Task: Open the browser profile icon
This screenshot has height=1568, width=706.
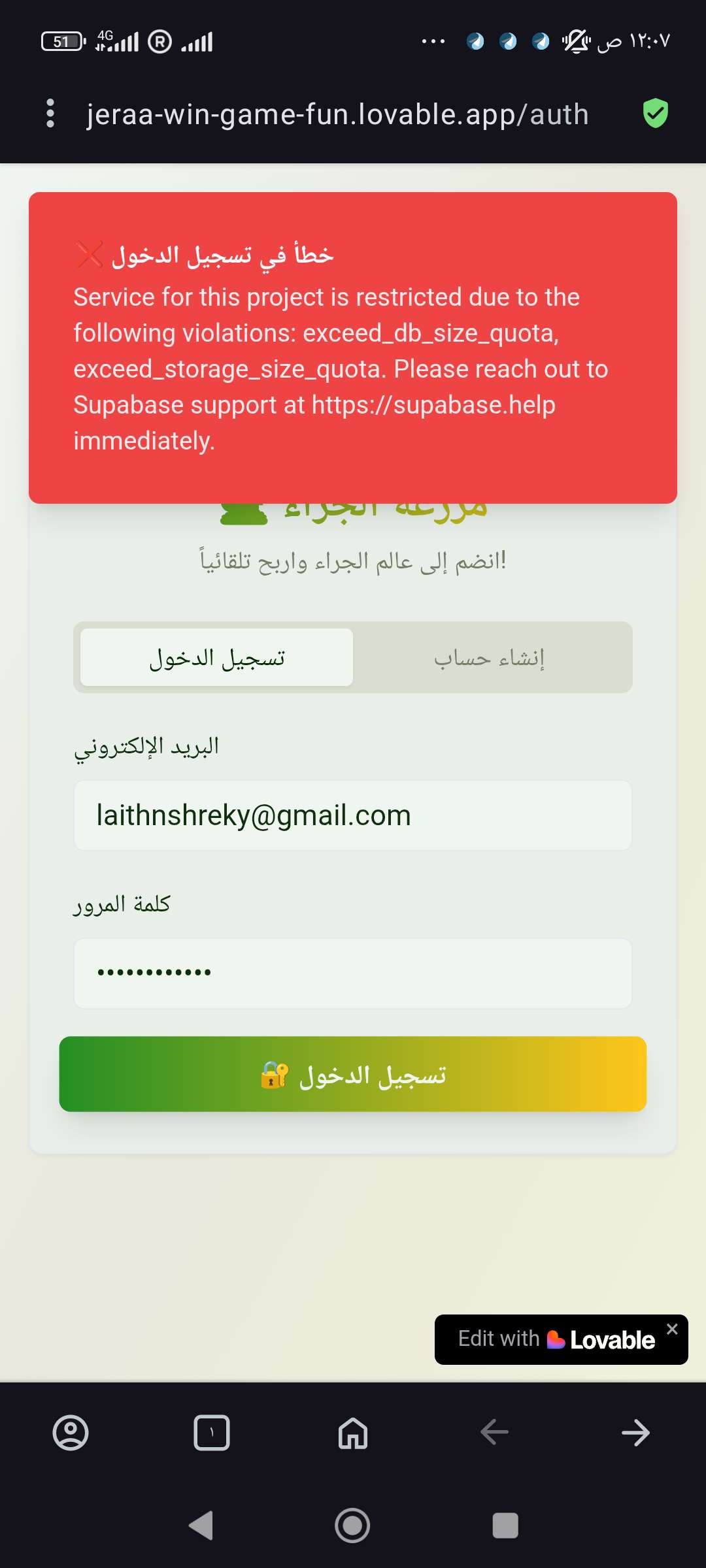Action: pos(71,1433)
